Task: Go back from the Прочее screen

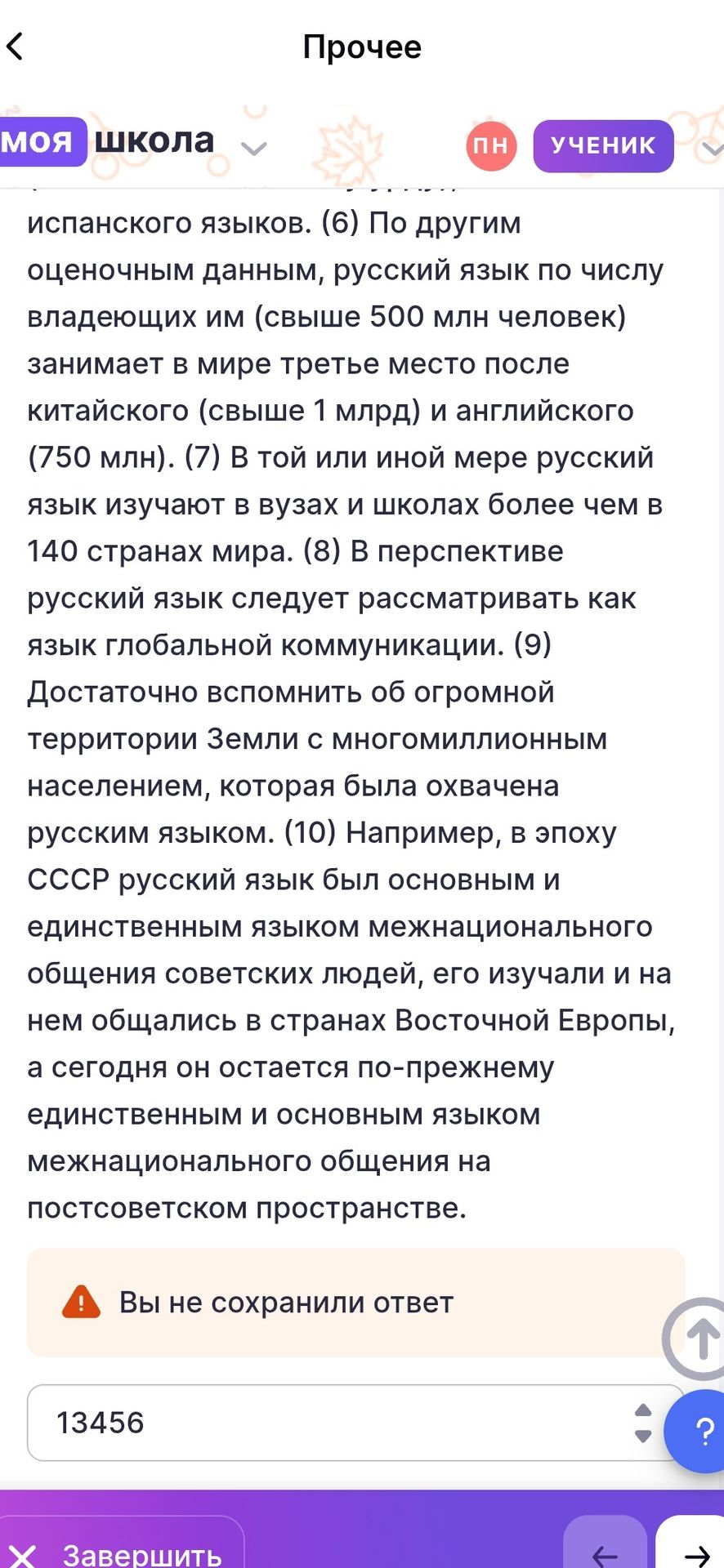Action: click(16, 47)
